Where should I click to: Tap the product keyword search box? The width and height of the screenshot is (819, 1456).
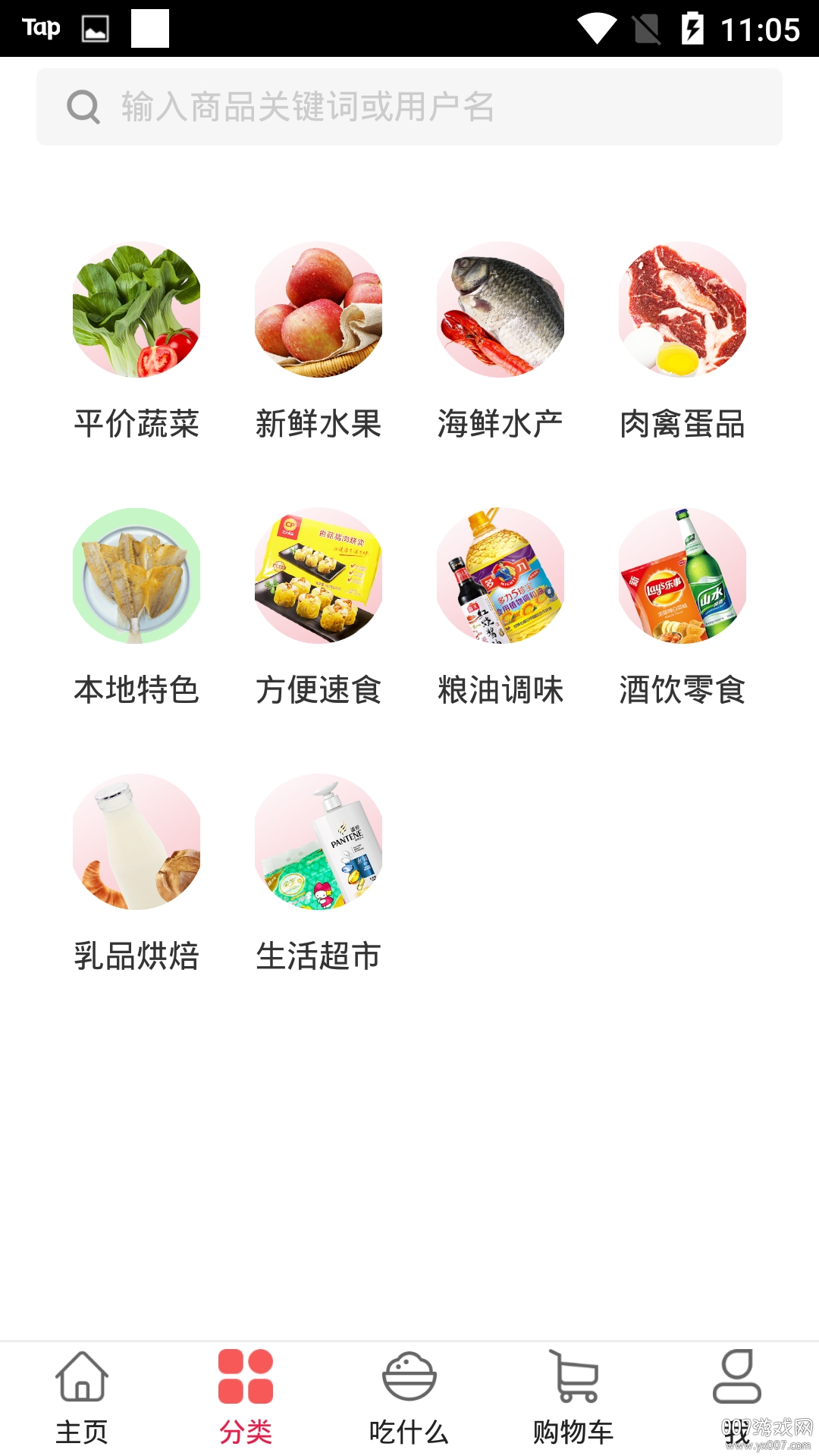click(409, 107)
